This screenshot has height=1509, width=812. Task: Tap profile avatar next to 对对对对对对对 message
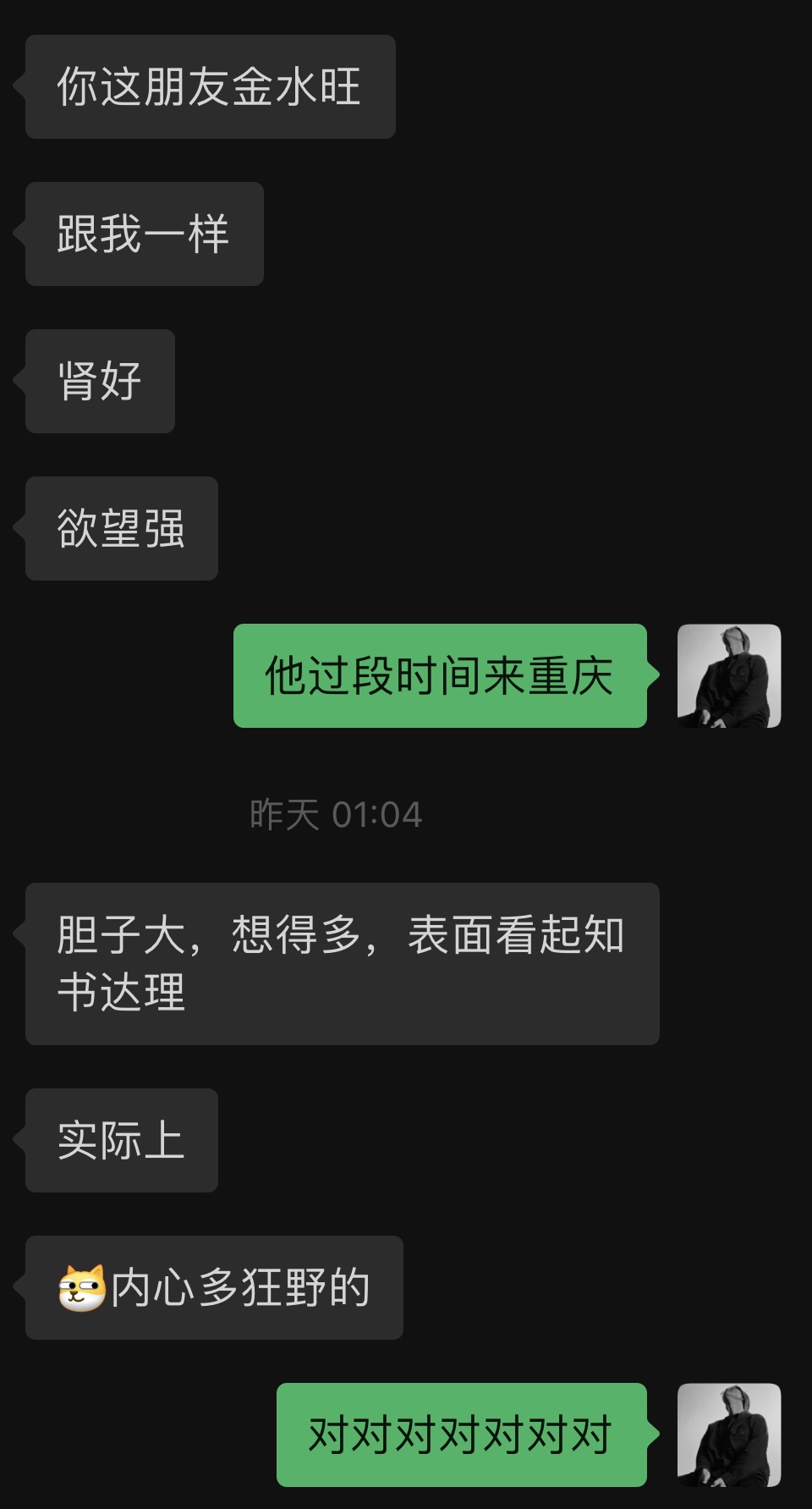point(729,1435)
